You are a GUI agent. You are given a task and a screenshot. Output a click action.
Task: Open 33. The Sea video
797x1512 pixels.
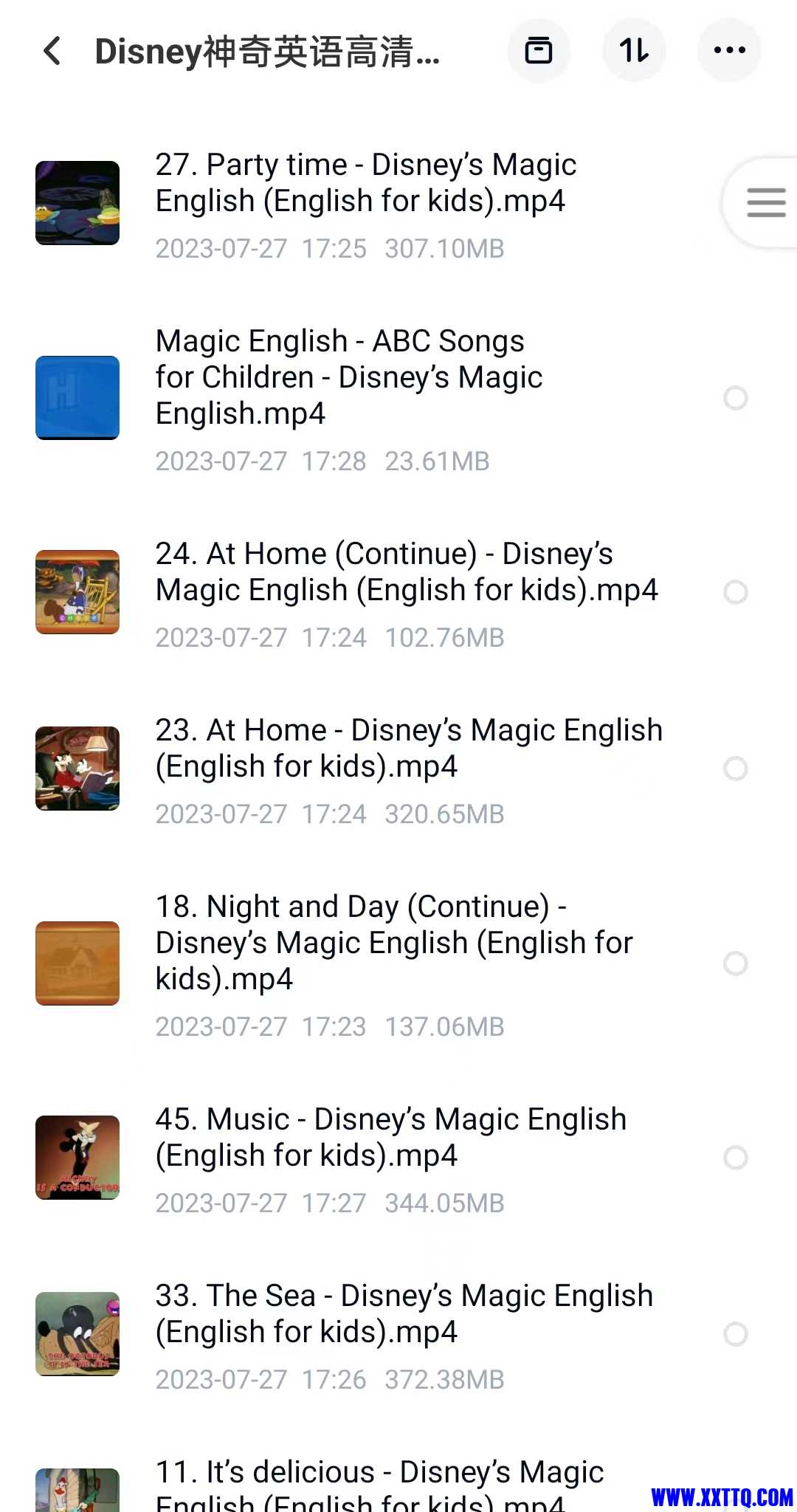pos(404,1314)
